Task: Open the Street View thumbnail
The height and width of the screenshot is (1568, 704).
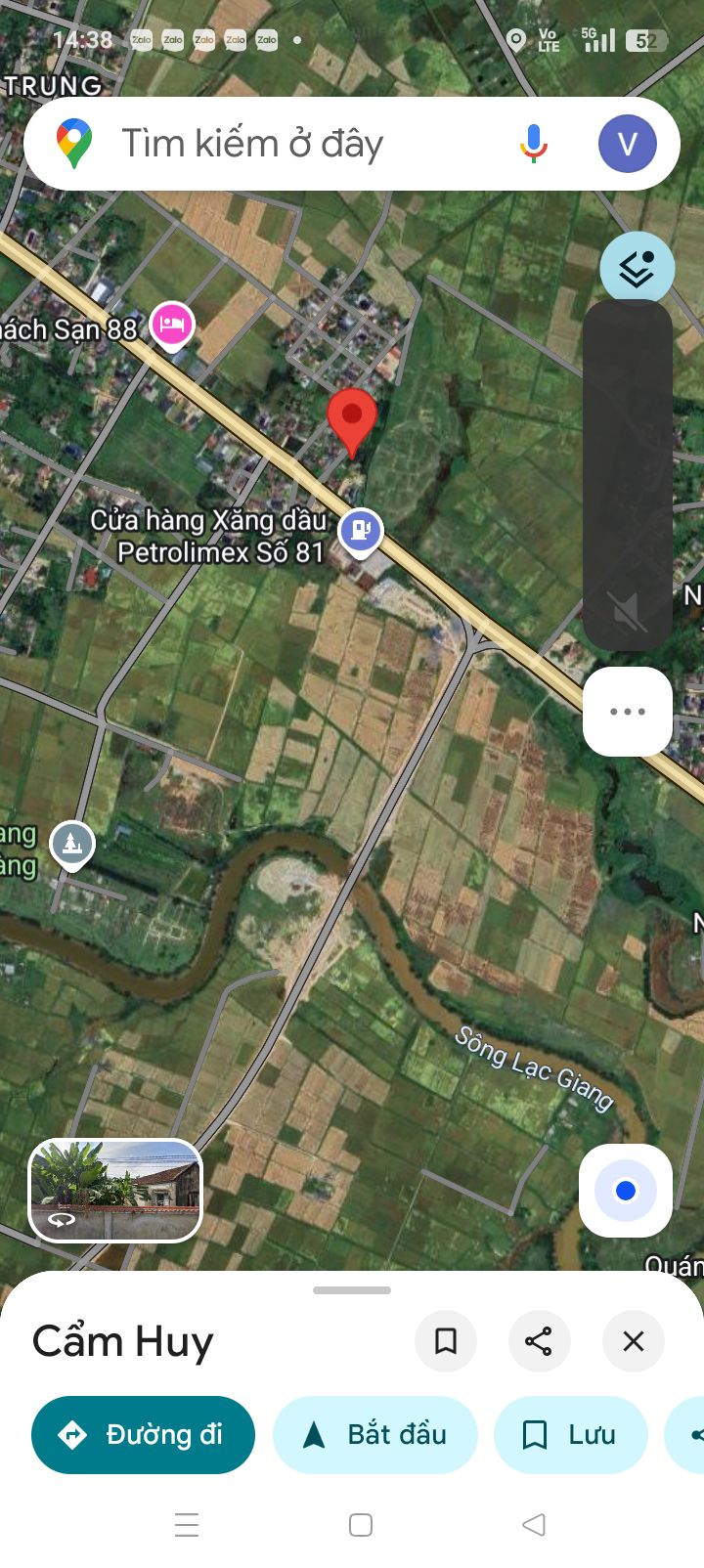Action: [115, 1191]
